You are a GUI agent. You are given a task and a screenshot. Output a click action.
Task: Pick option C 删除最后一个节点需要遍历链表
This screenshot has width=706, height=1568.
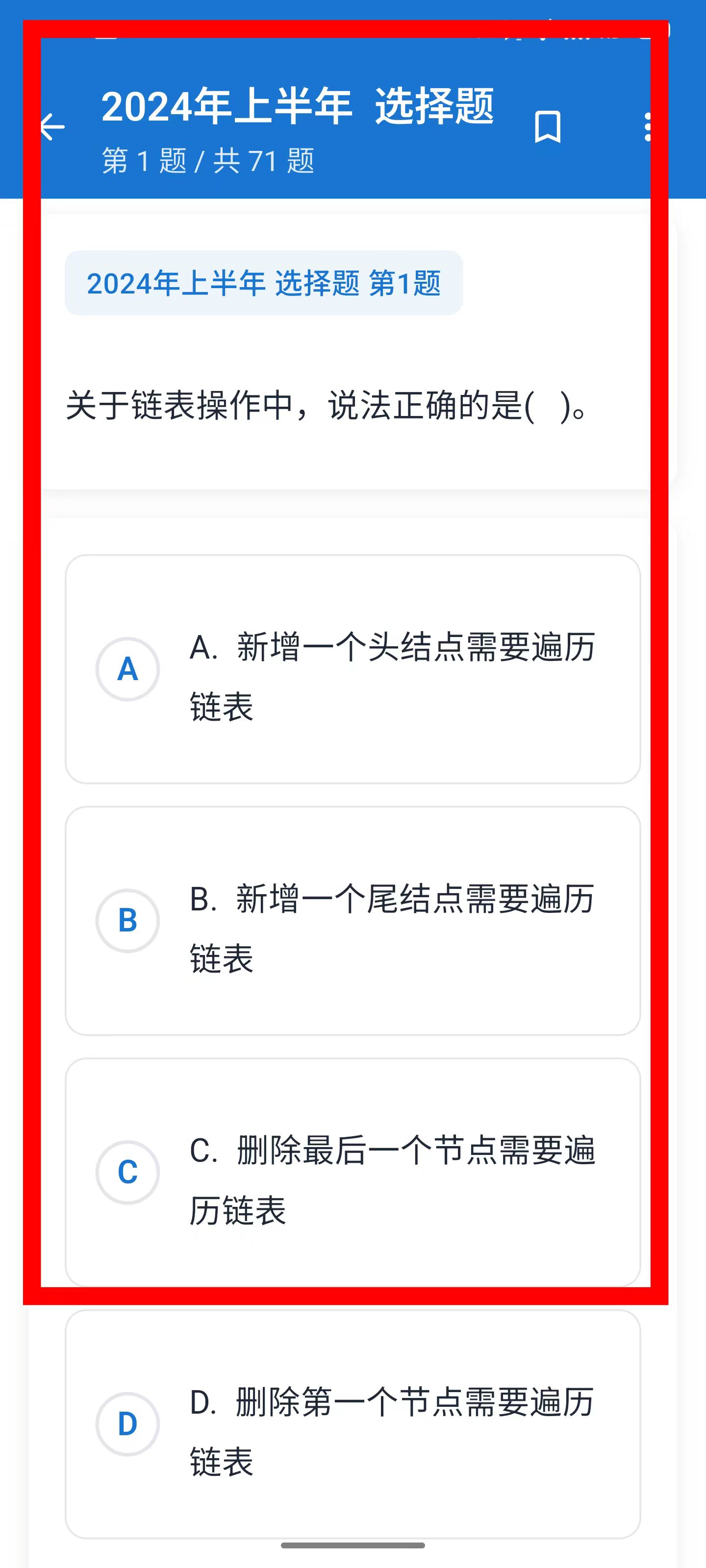coord(353,1172)
